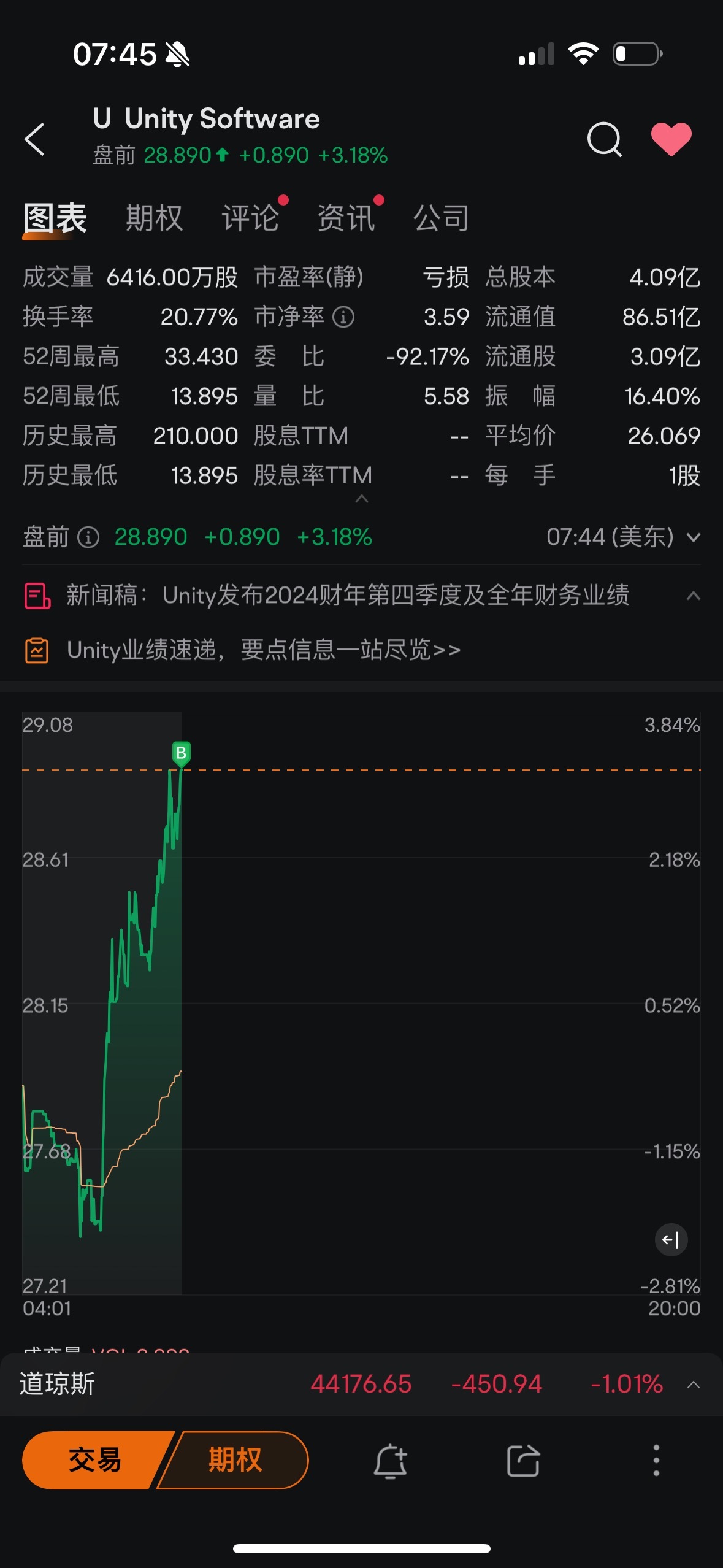Viewport: 723px width, 1568px height.
Task: Go back using the top-left arrow
Action: pyautogui.click(x=34, y=139)
